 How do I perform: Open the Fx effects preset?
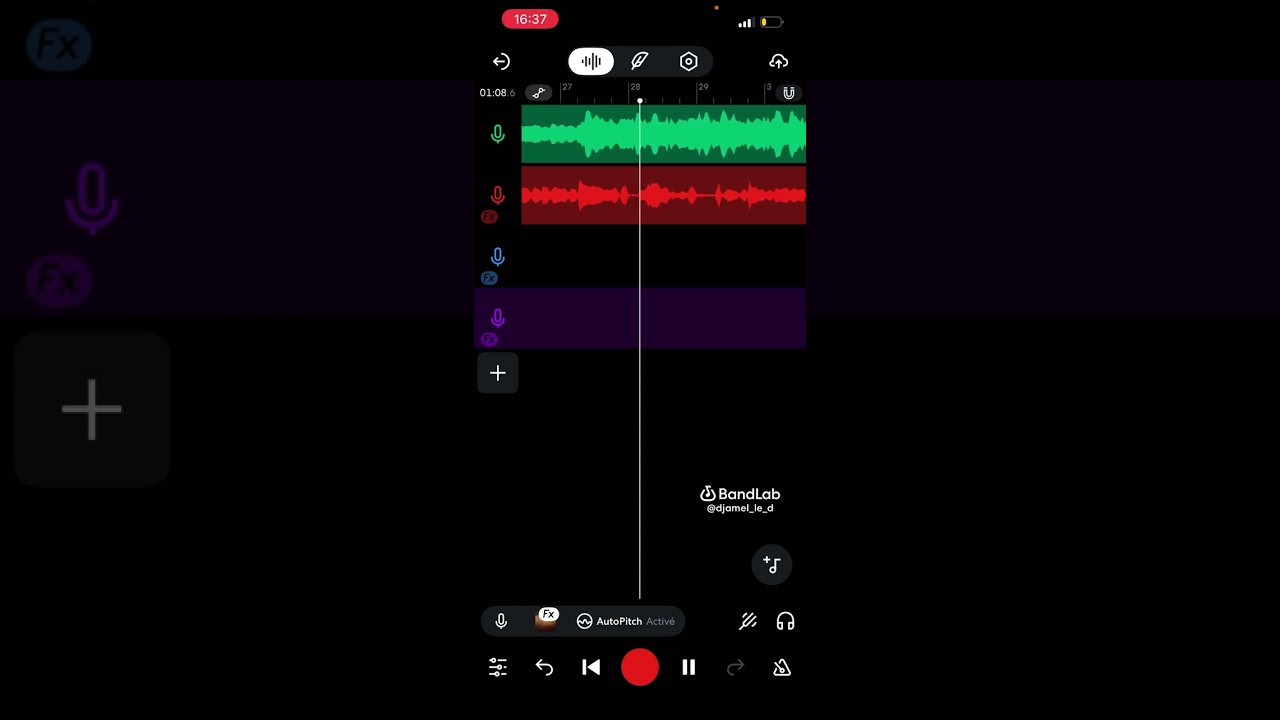tap(546, 620)
